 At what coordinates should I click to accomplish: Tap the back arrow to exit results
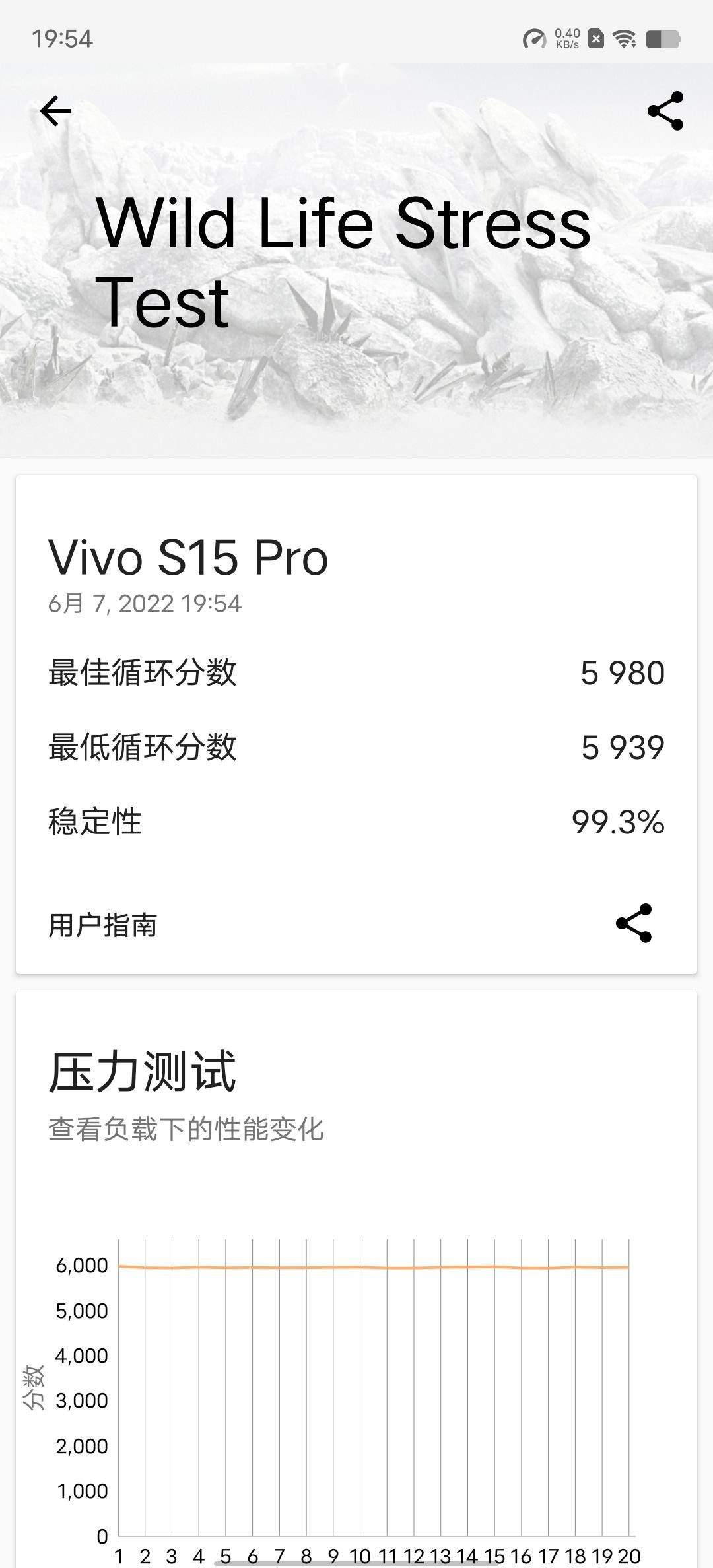click(55, 111)
